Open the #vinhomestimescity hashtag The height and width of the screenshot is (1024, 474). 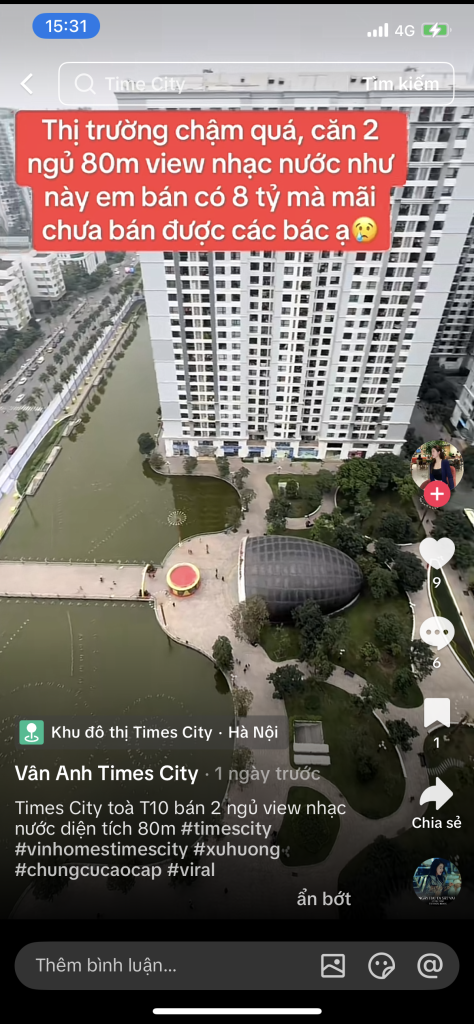click(87, 850)
